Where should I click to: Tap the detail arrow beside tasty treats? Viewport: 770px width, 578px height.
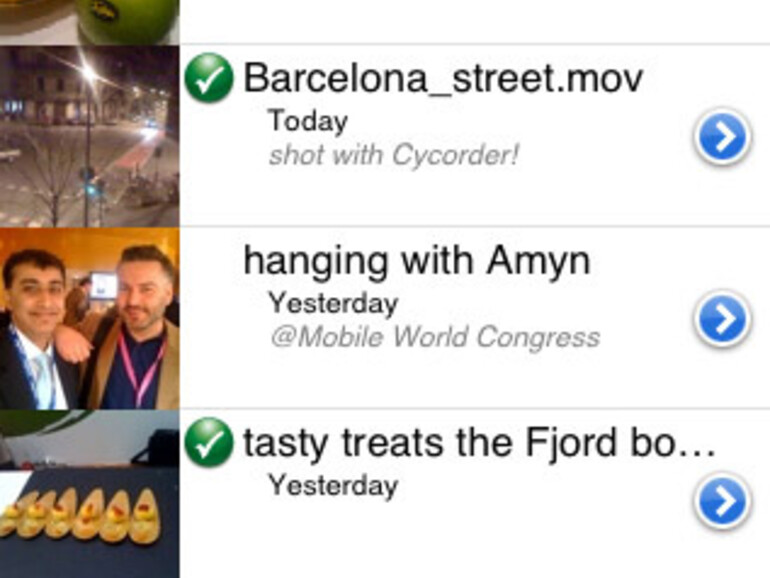click(722, 501)
